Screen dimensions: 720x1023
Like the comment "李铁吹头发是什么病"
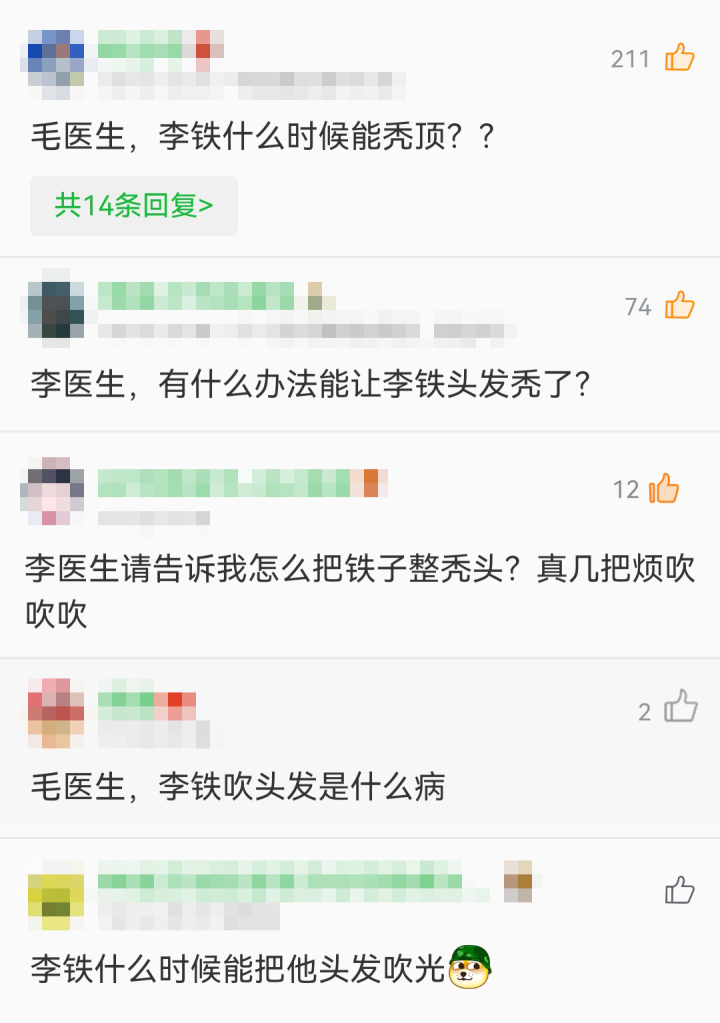click(x=681, y=709)
